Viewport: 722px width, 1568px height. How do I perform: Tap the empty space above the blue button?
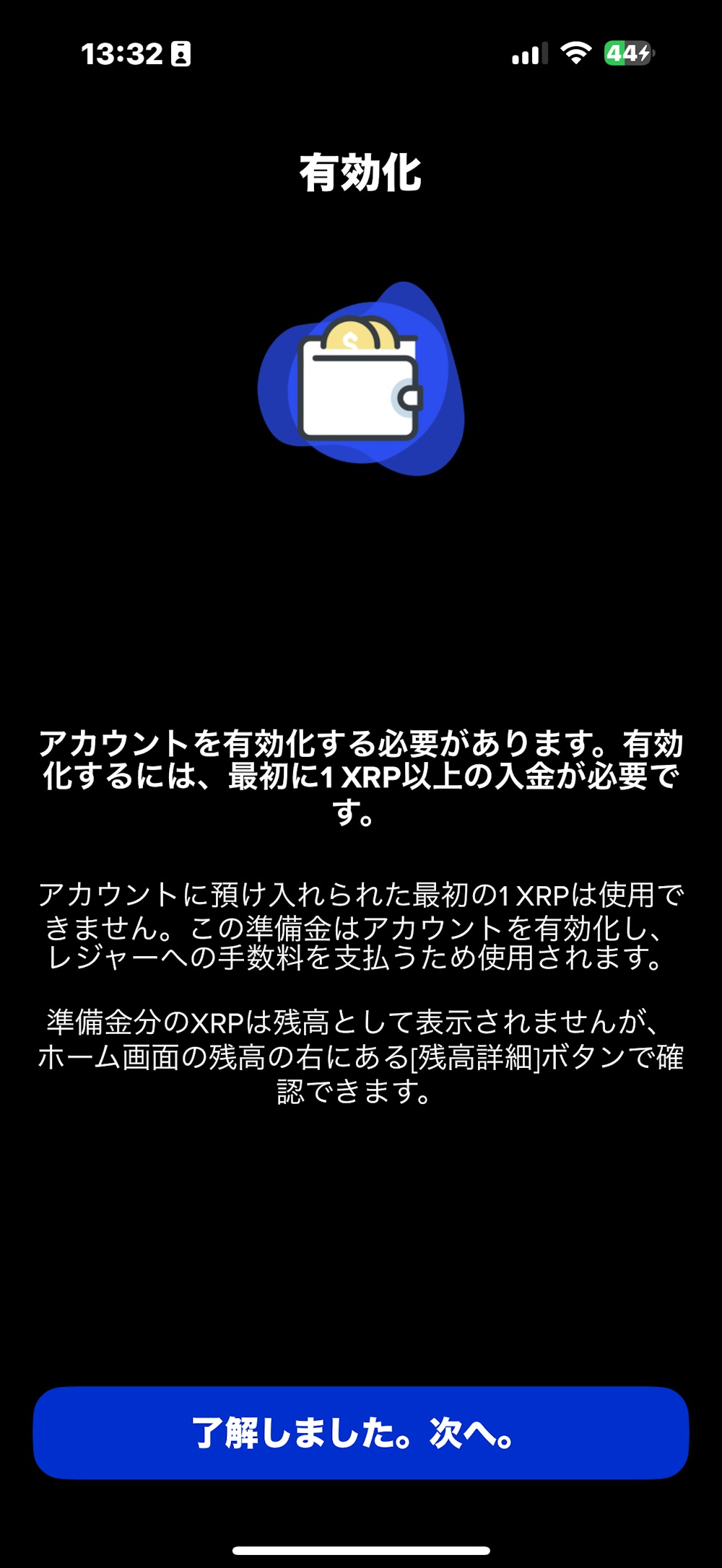point(361,1263)
